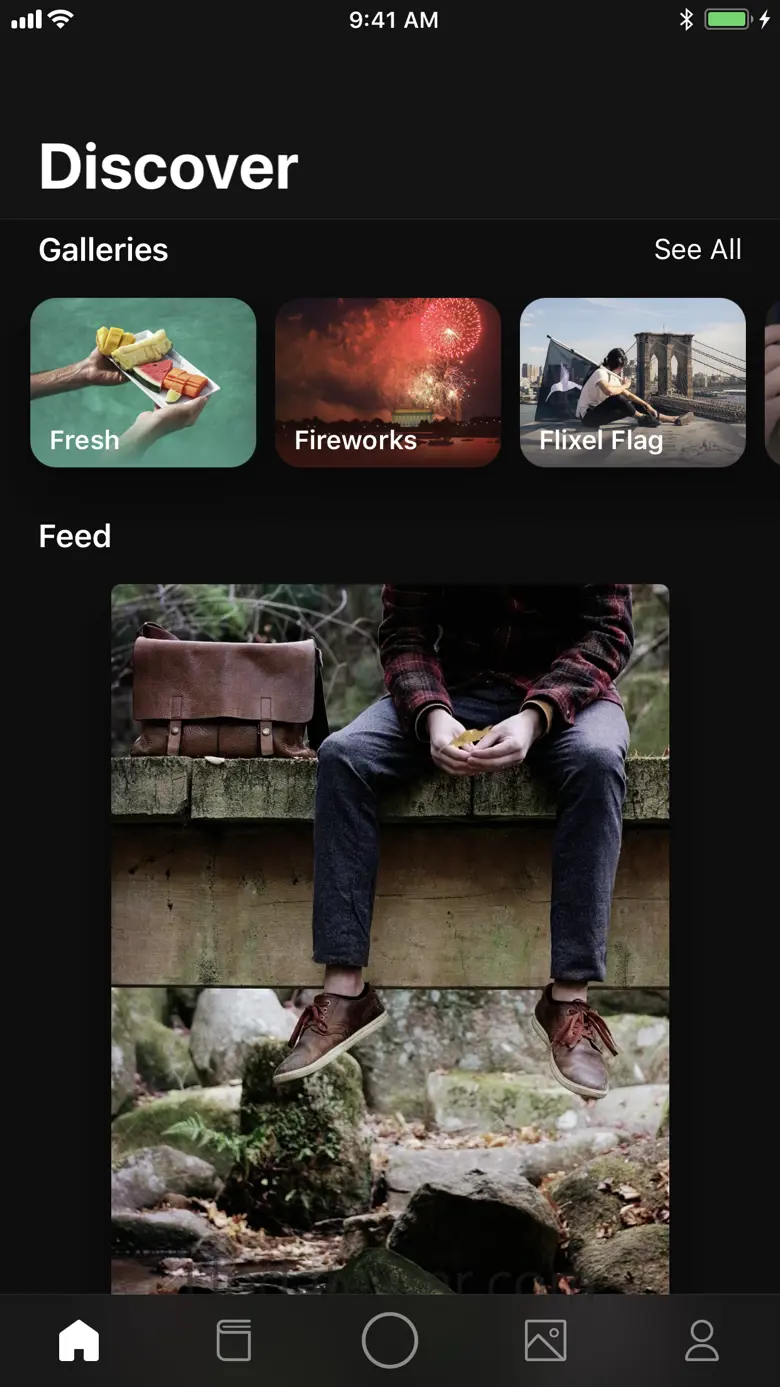Open the Fireworks gallery
The image size is (780, 1387).
(x=388, y=382)
